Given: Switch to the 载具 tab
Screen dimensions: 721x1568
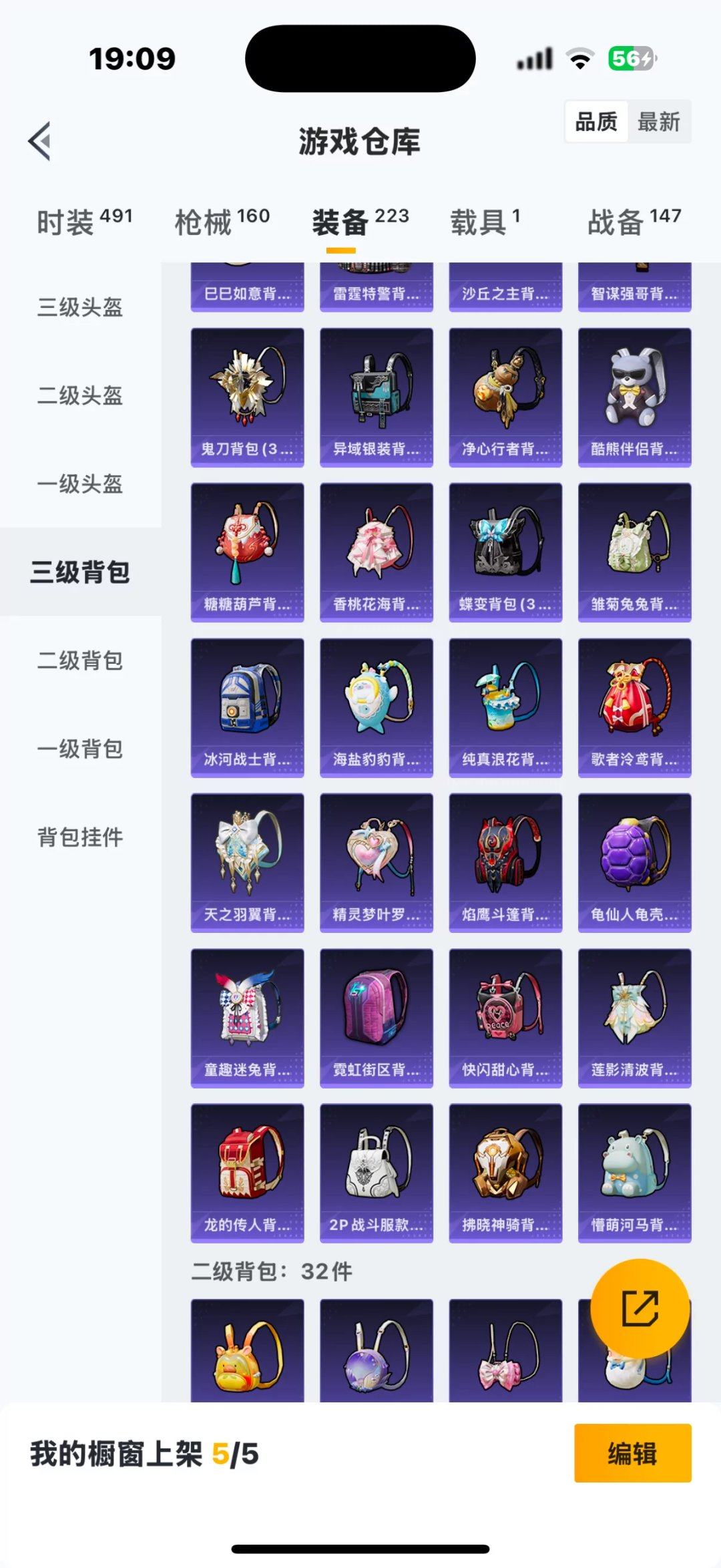Looking at the screenshot, I should [x=485, y=222].
